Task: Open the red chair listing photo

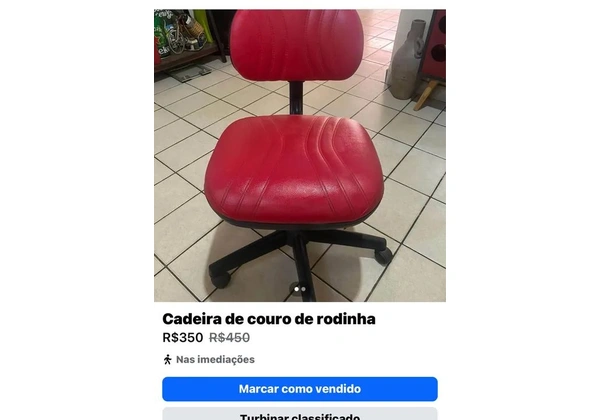Action: tap(299, 155)
